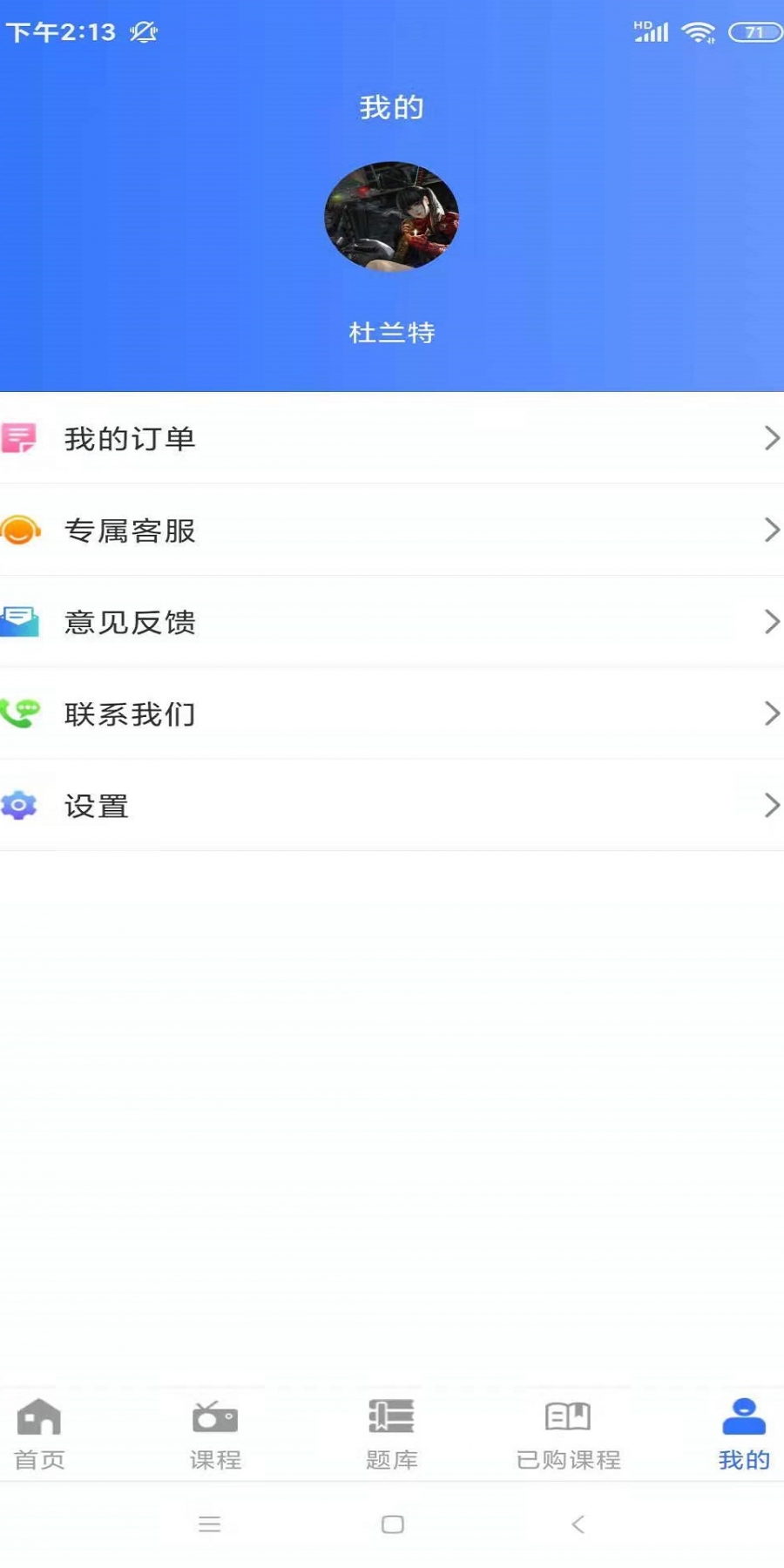Viewport: 784px width, 1568px height.
Task: Tap the system back button
Action: coord(578,1524)
